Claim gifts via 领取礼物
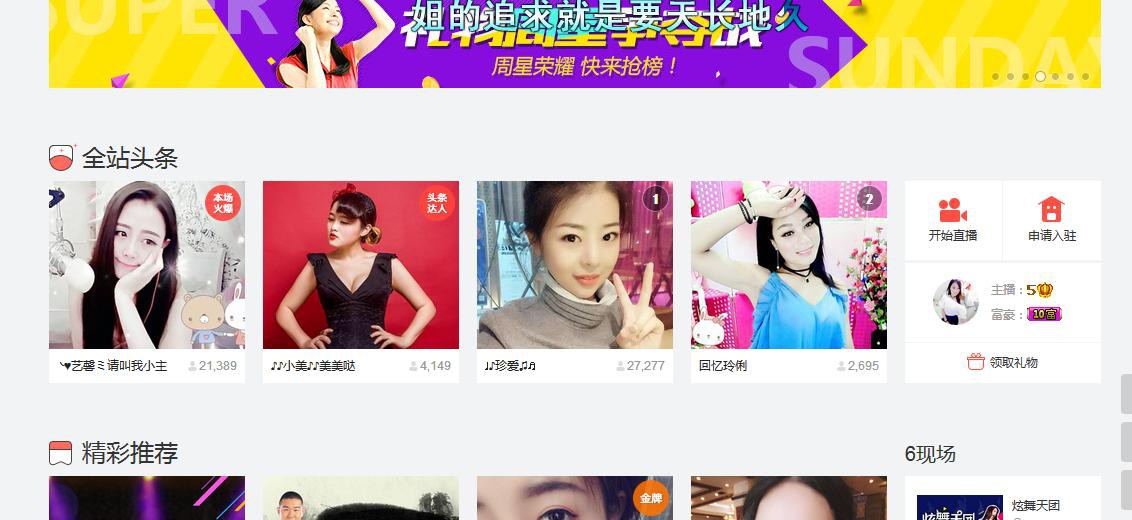 click(1003, 362)
